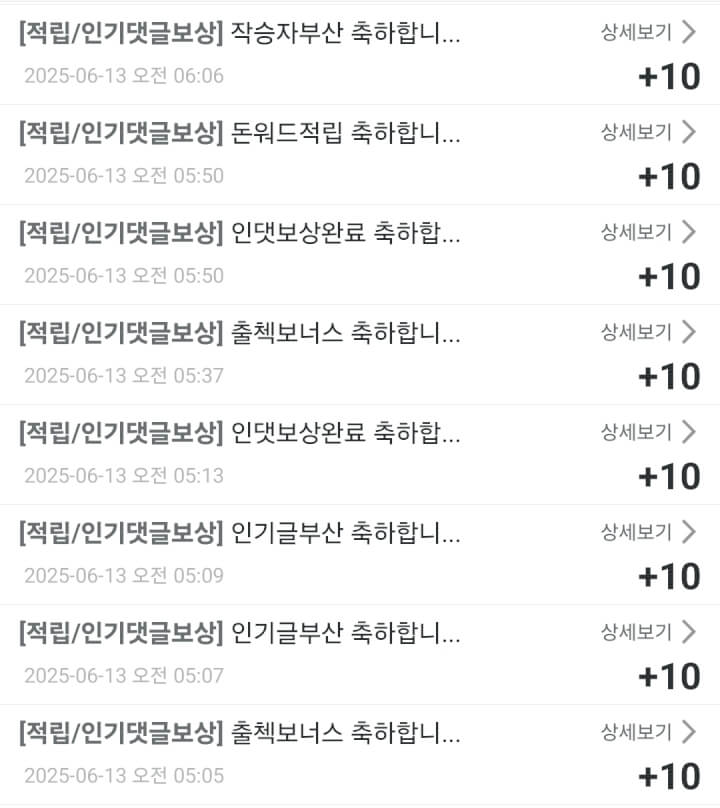Tap 상세보기 on 인댓보상완료 at 05:50

pyautogui.click(x=647, y=232)
